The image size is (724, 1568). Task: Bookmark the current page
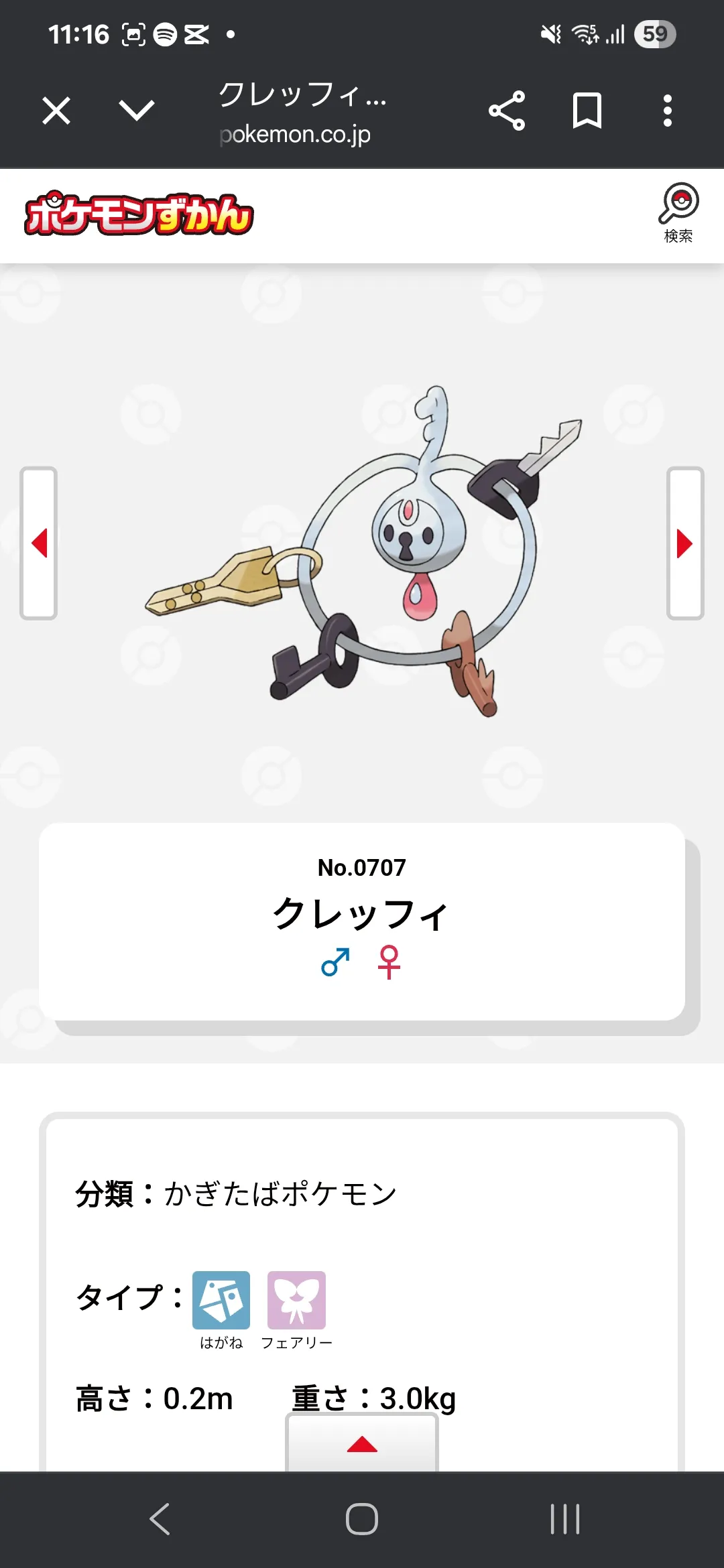coord(587,111)
